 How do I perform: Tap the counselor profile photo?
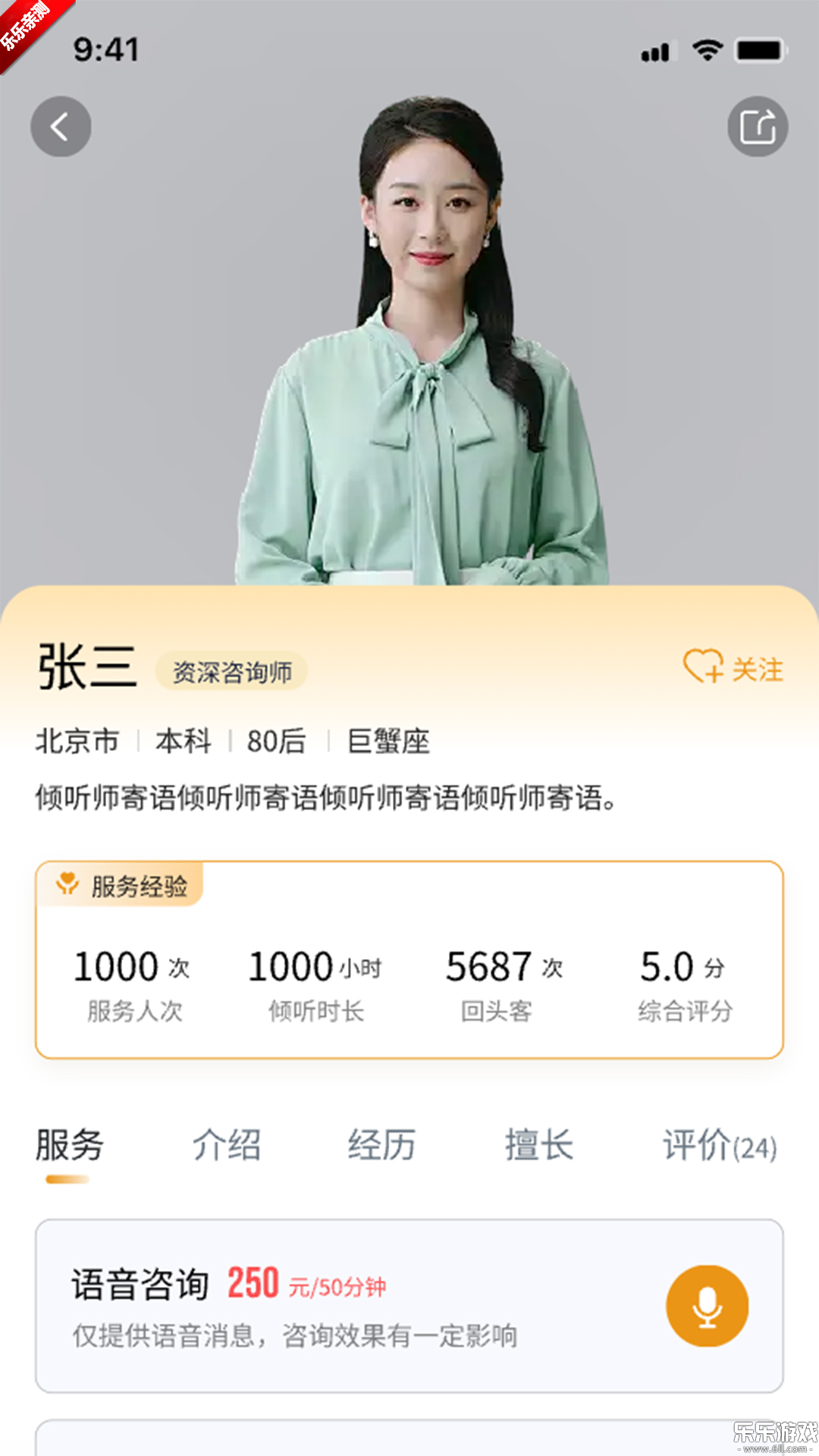click(x=409, y=318)
